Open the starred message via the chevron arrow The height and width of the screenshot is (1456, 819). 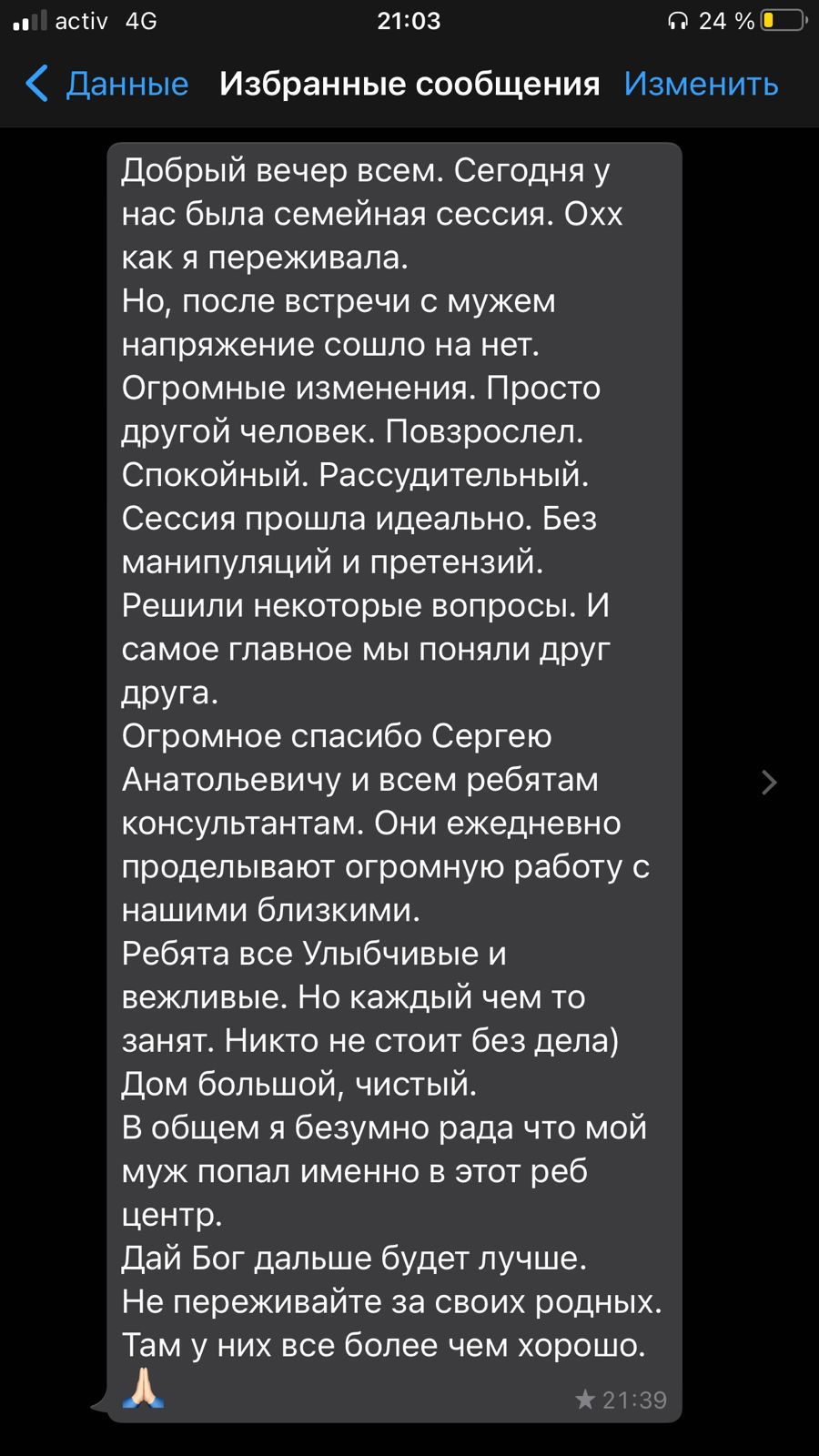(x=769, y=783)
